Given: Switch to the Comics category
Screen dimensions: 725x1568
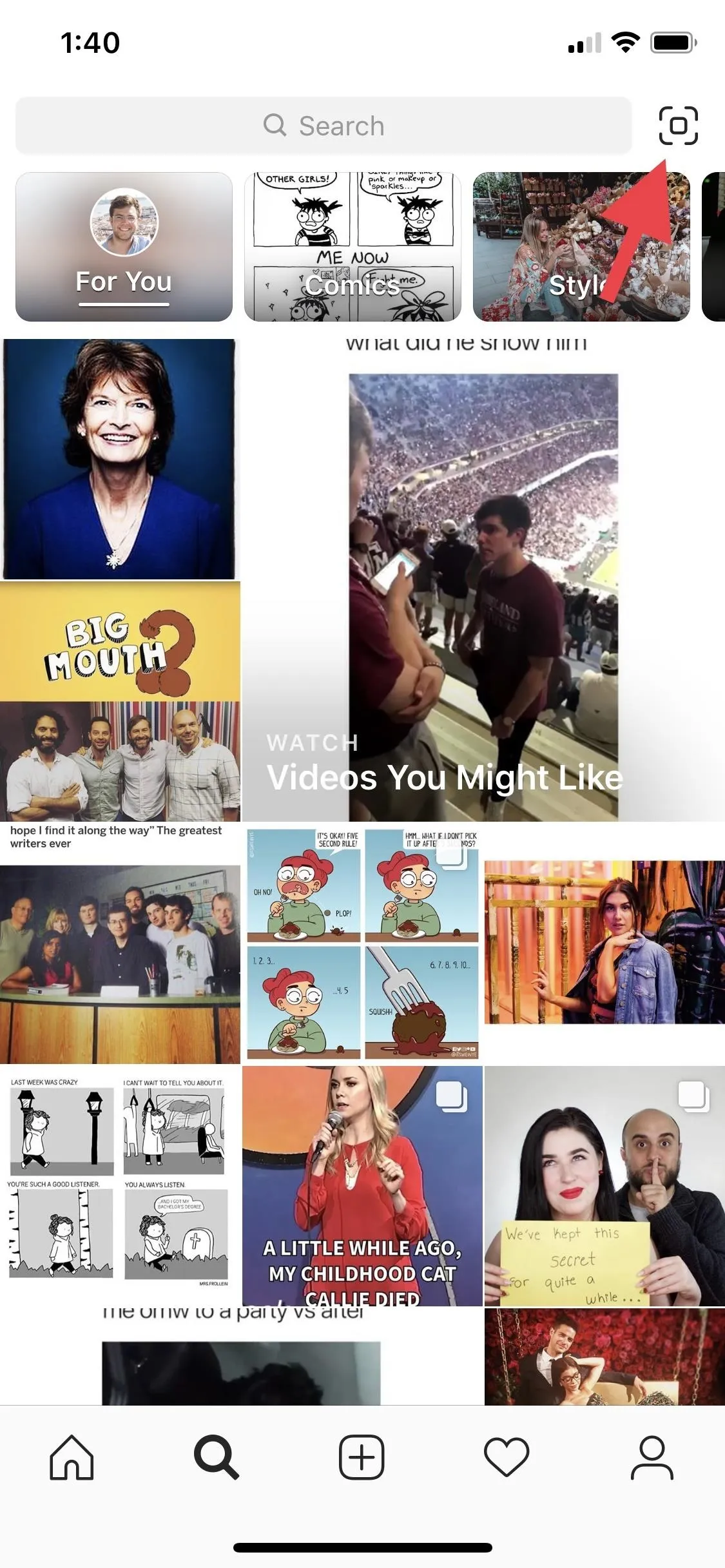Looking at the screenshot, I should pos(353,246).
